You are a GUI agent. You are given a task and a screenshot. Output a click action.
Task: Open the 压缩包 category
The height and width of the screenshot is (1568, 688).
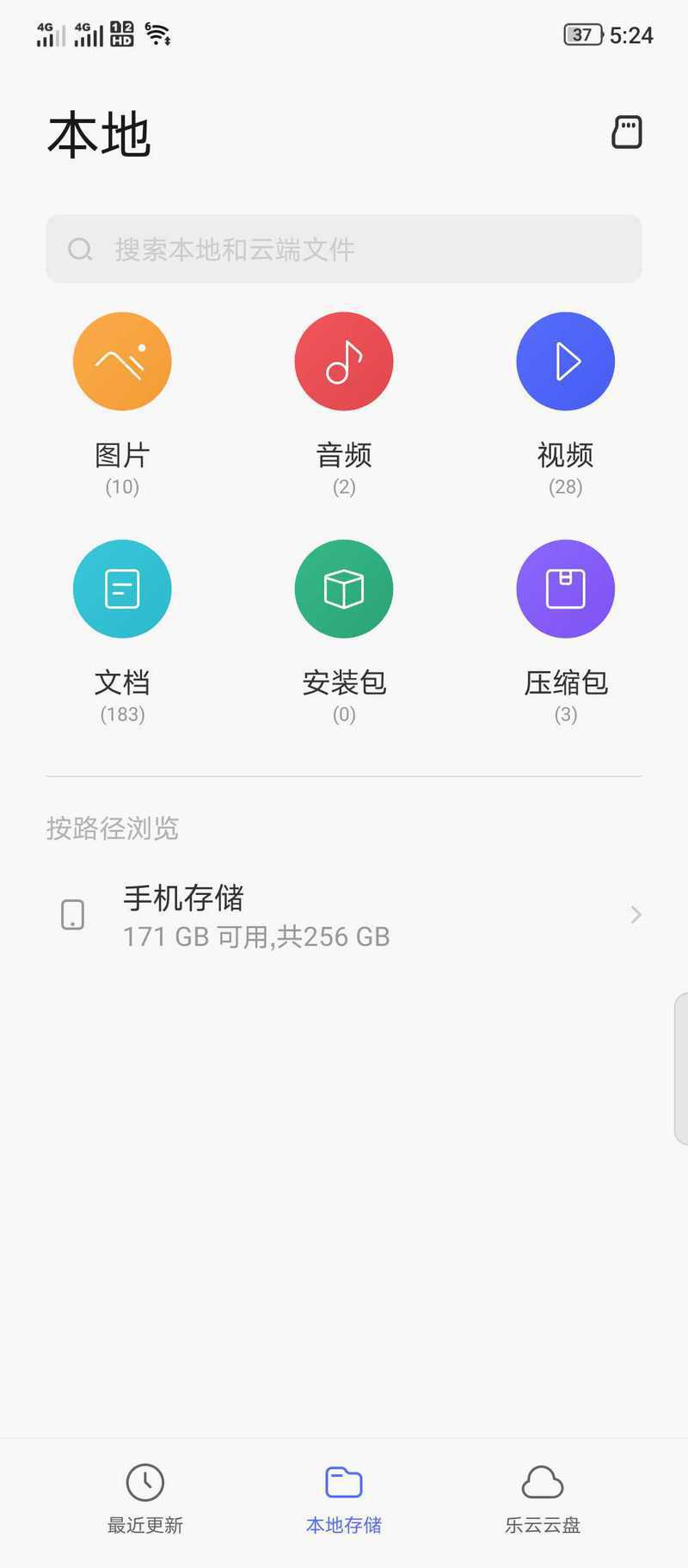pyautogui.click(x=566, y=633)
